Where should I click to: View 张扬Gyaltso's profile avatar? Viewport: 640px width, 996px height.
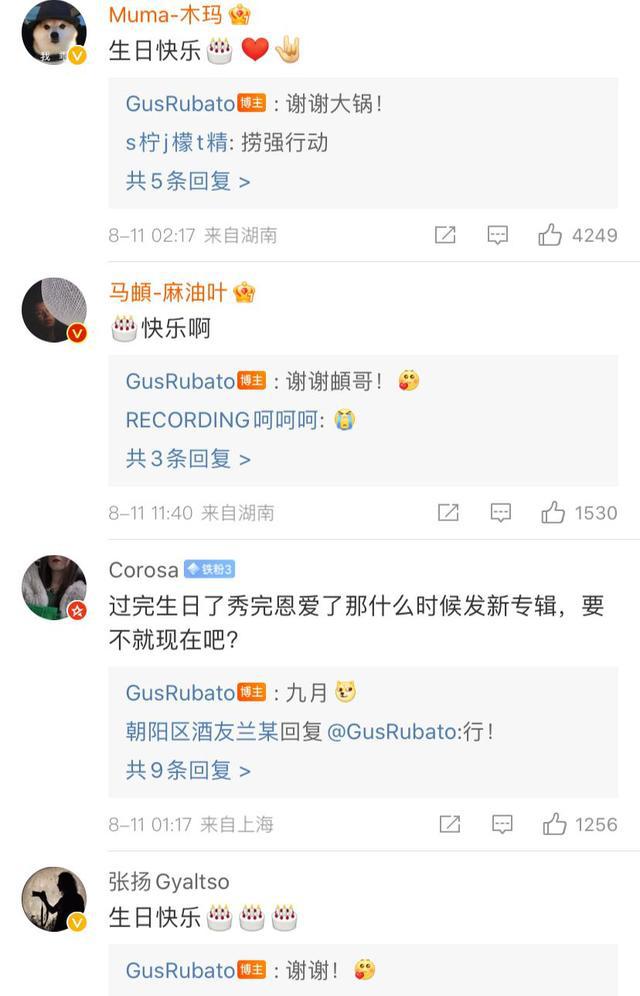[54, 899]
